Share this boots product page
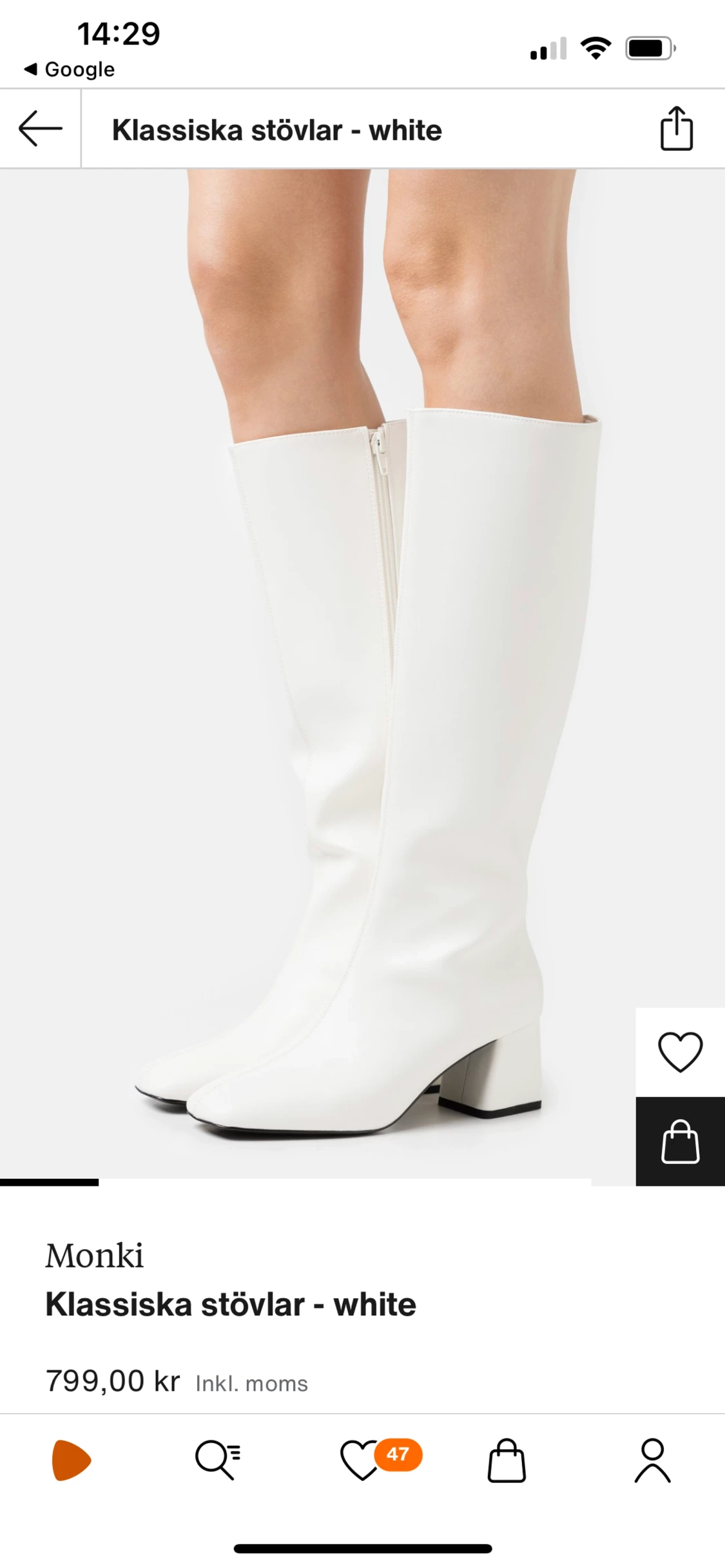Image resolution: width=725 pixels, height=1568 pixels. click(676, 129)
